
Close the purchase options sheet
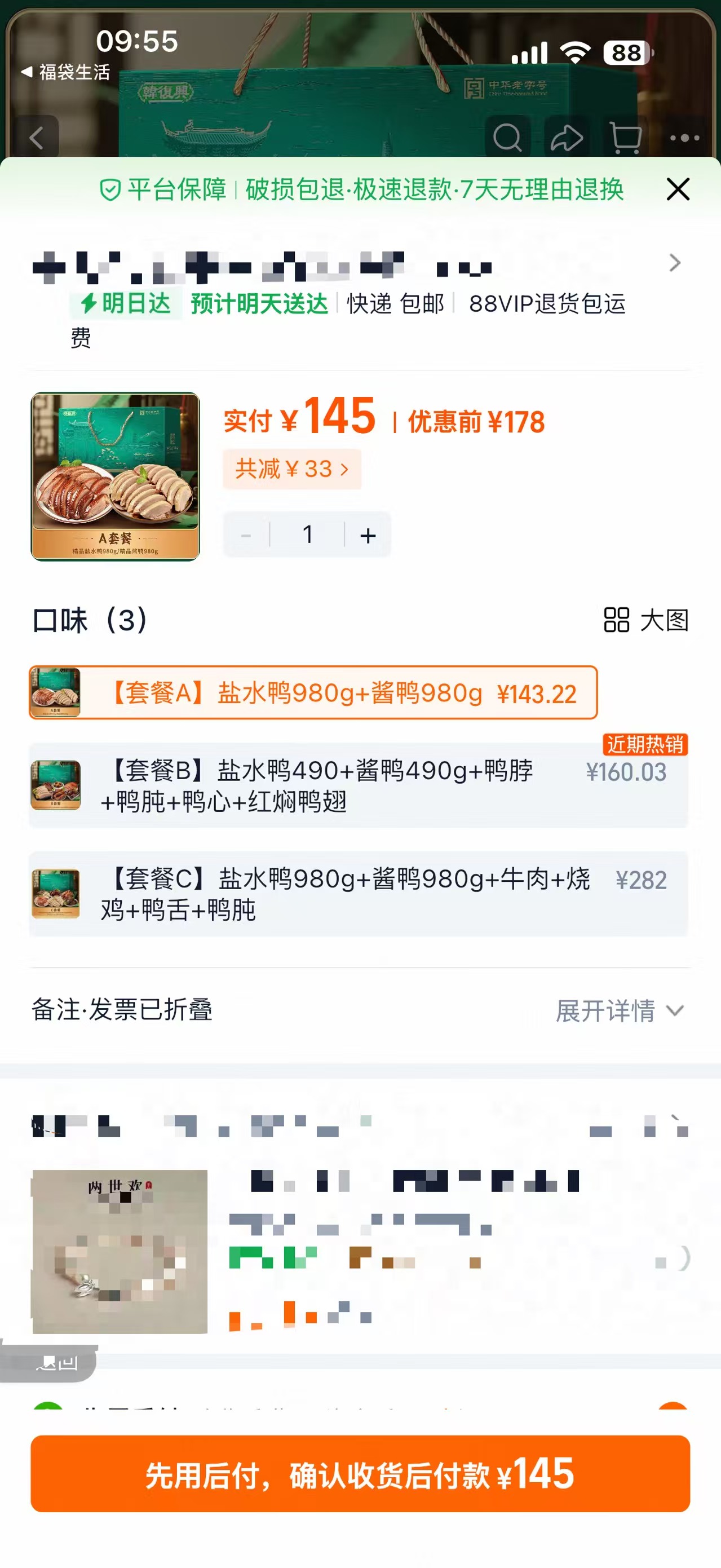(x=678, y=189)
